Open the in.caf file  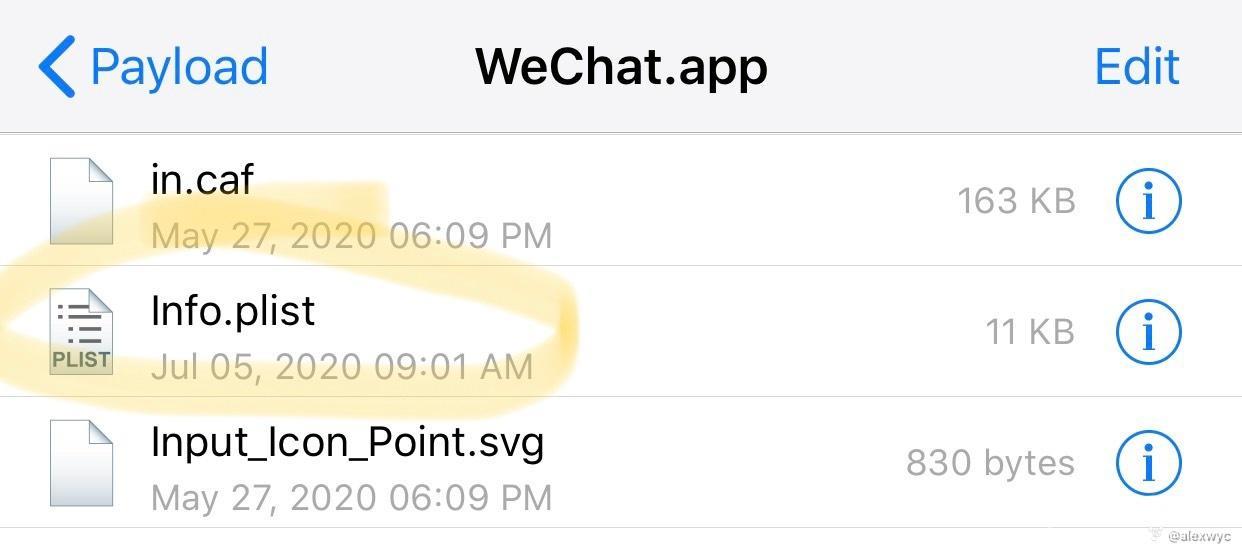coord(202,181)
